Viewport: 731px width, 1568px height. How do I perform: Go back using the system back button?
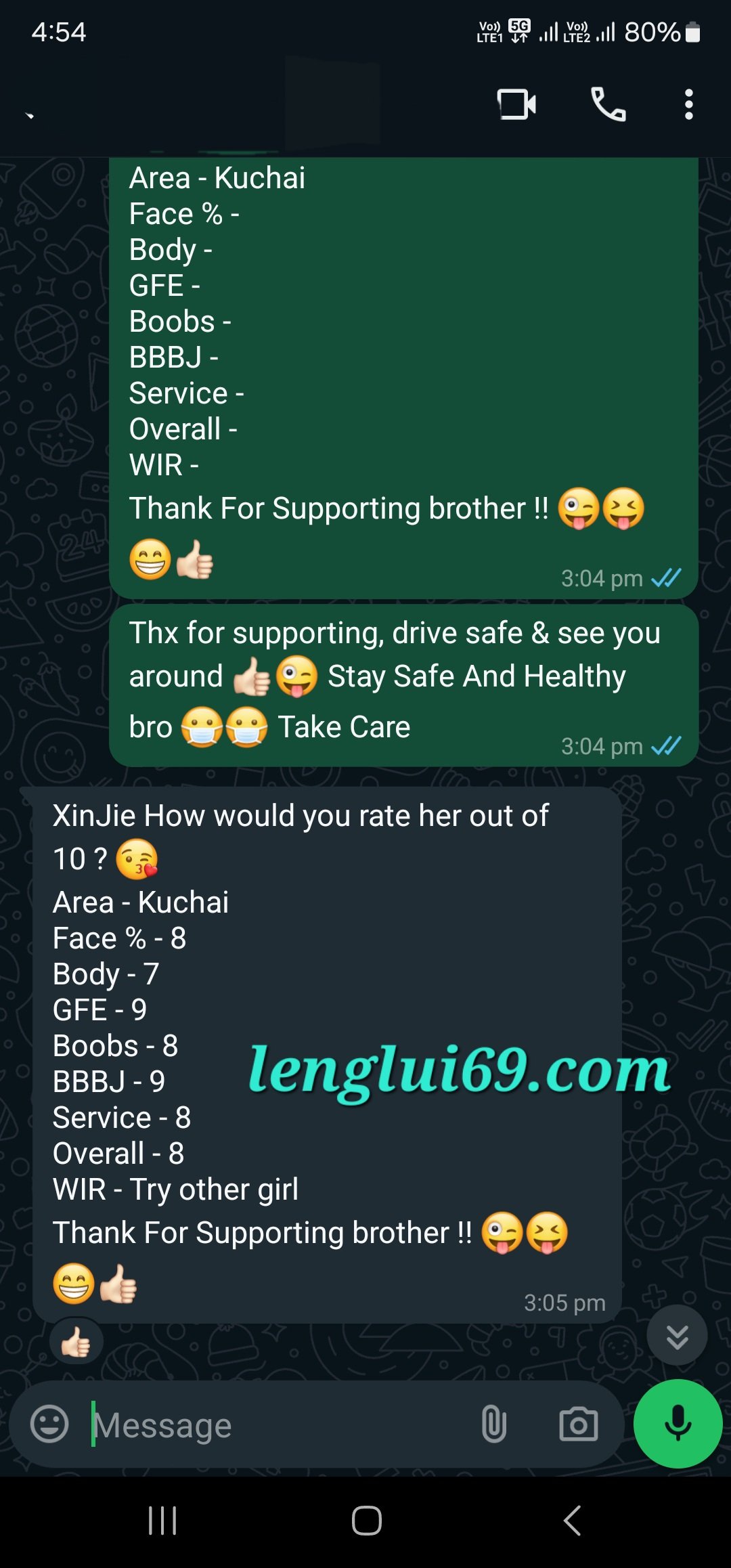(572, 1521)
